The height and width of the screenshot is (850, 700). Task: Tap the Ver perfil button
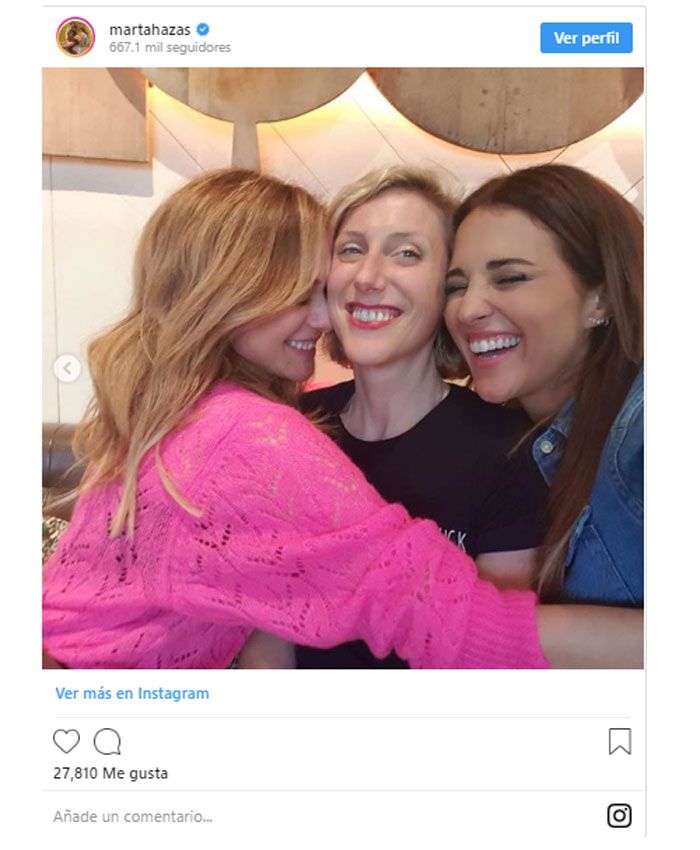click(586, 38)
